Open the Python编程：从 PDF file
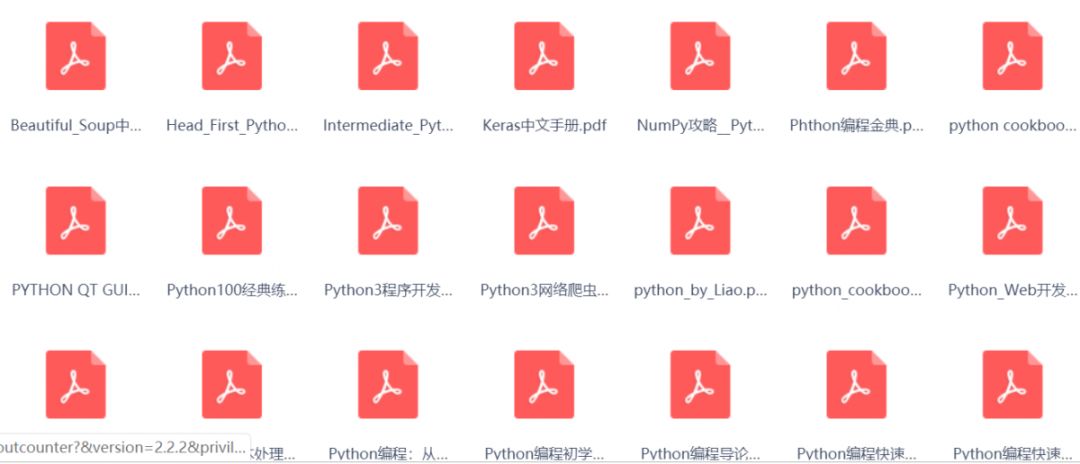The image size is (1080, 464). coord(387,385)
